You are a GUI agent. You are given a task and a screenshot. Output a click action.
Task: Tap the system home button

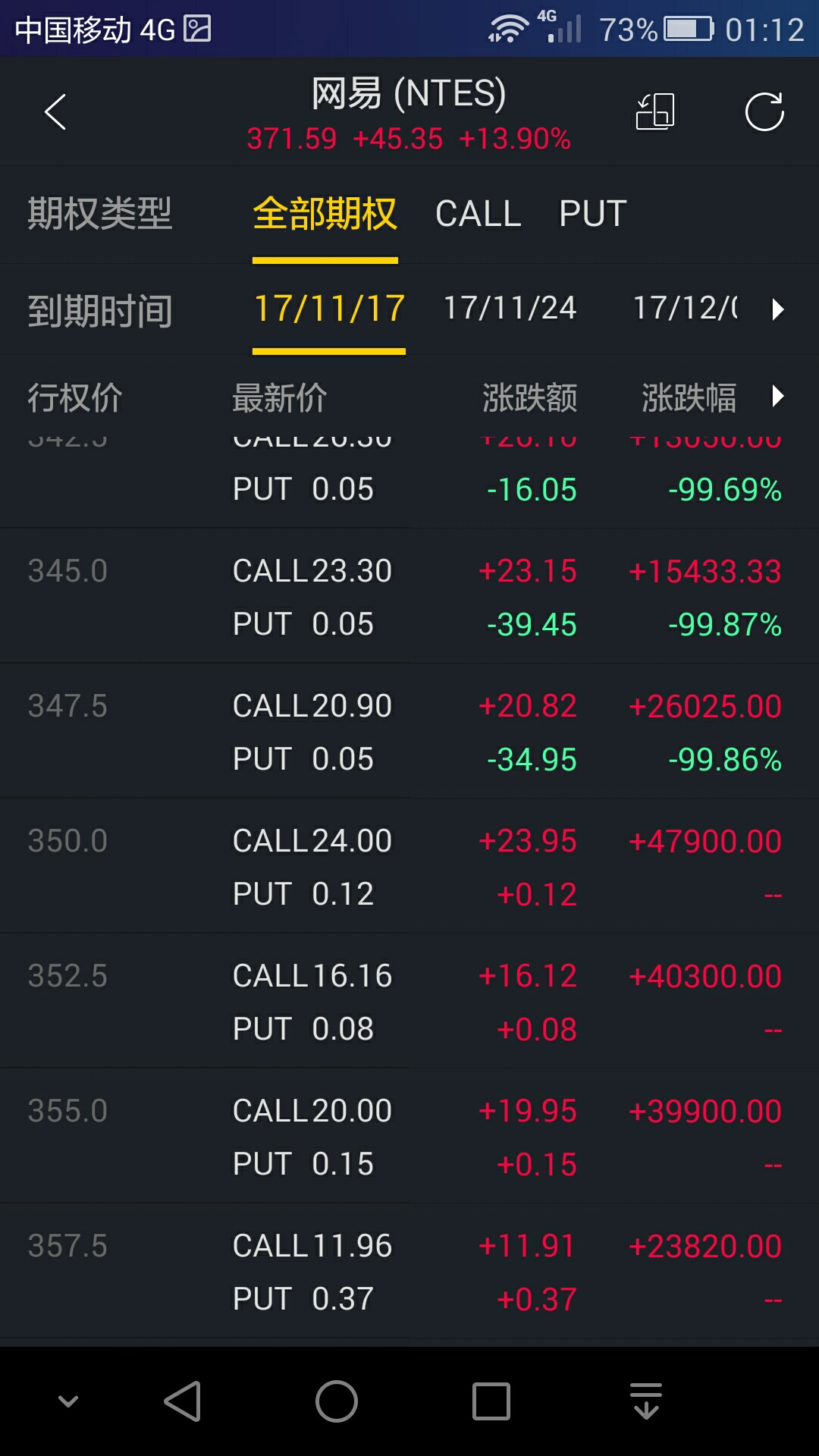pos(337,1401)
